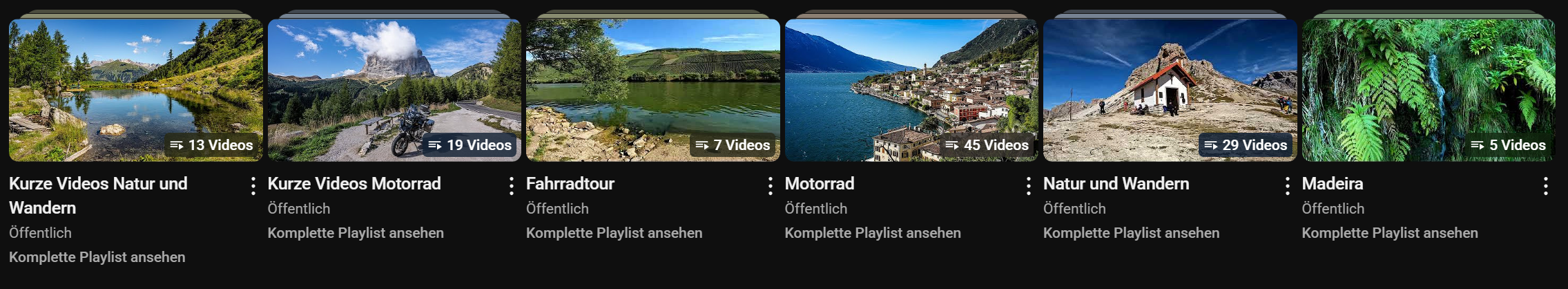Tap Komplette Playlist ansehen under Fahrradtour
This screenshot has height=289, width=1568.
(614, 233)
